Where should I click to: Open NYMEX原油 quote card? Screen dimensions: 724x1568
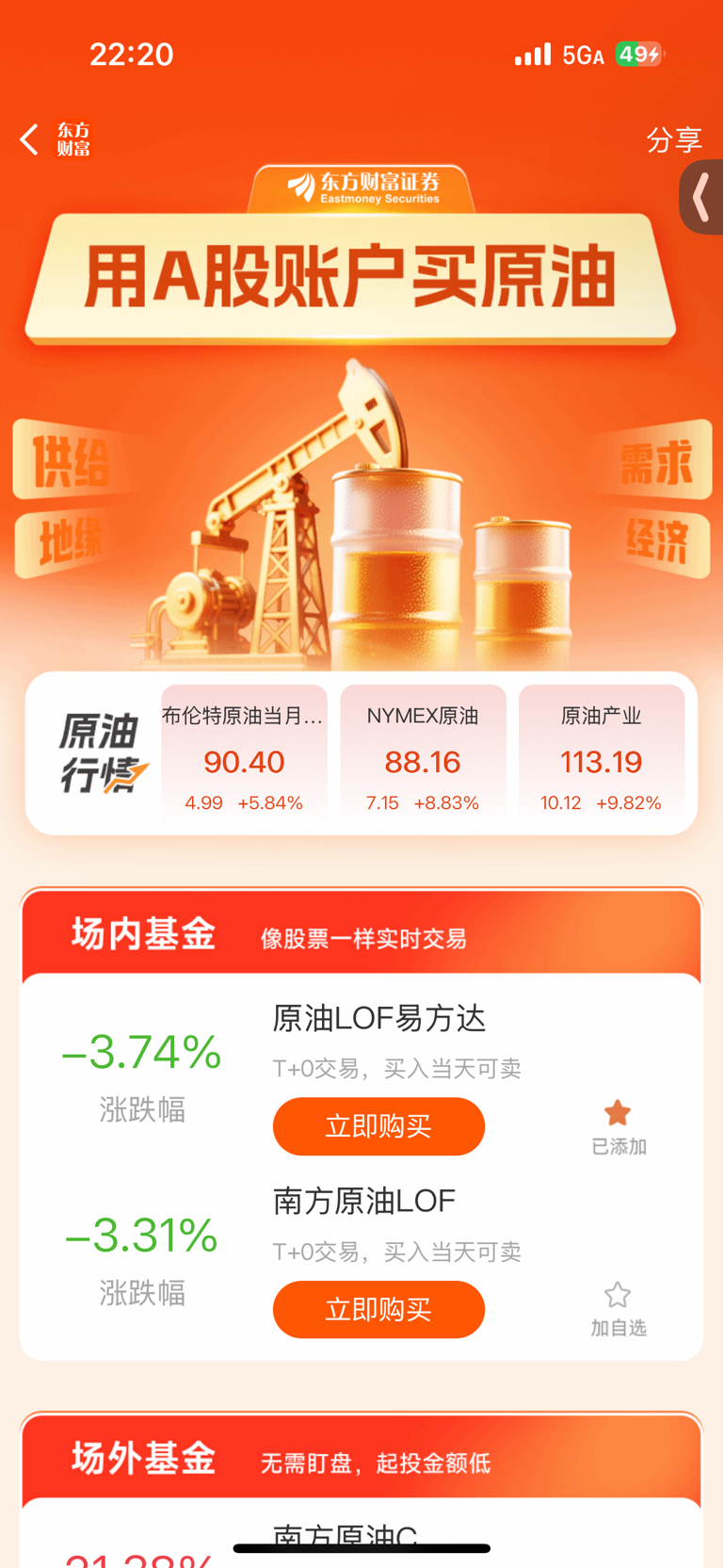point(423,752)
